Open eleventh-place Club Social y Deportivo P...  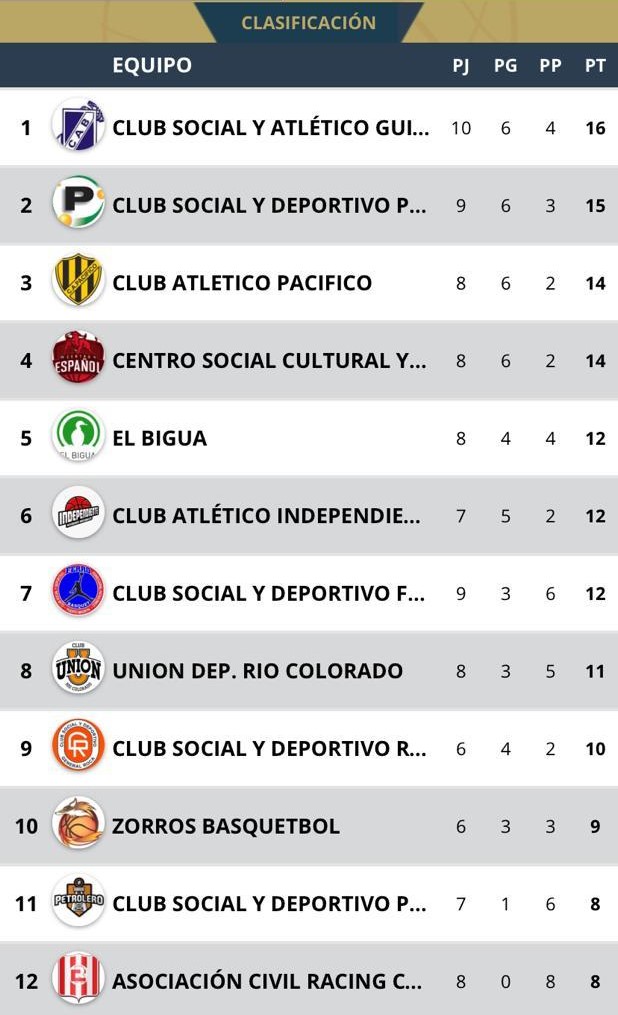point(270,904)
